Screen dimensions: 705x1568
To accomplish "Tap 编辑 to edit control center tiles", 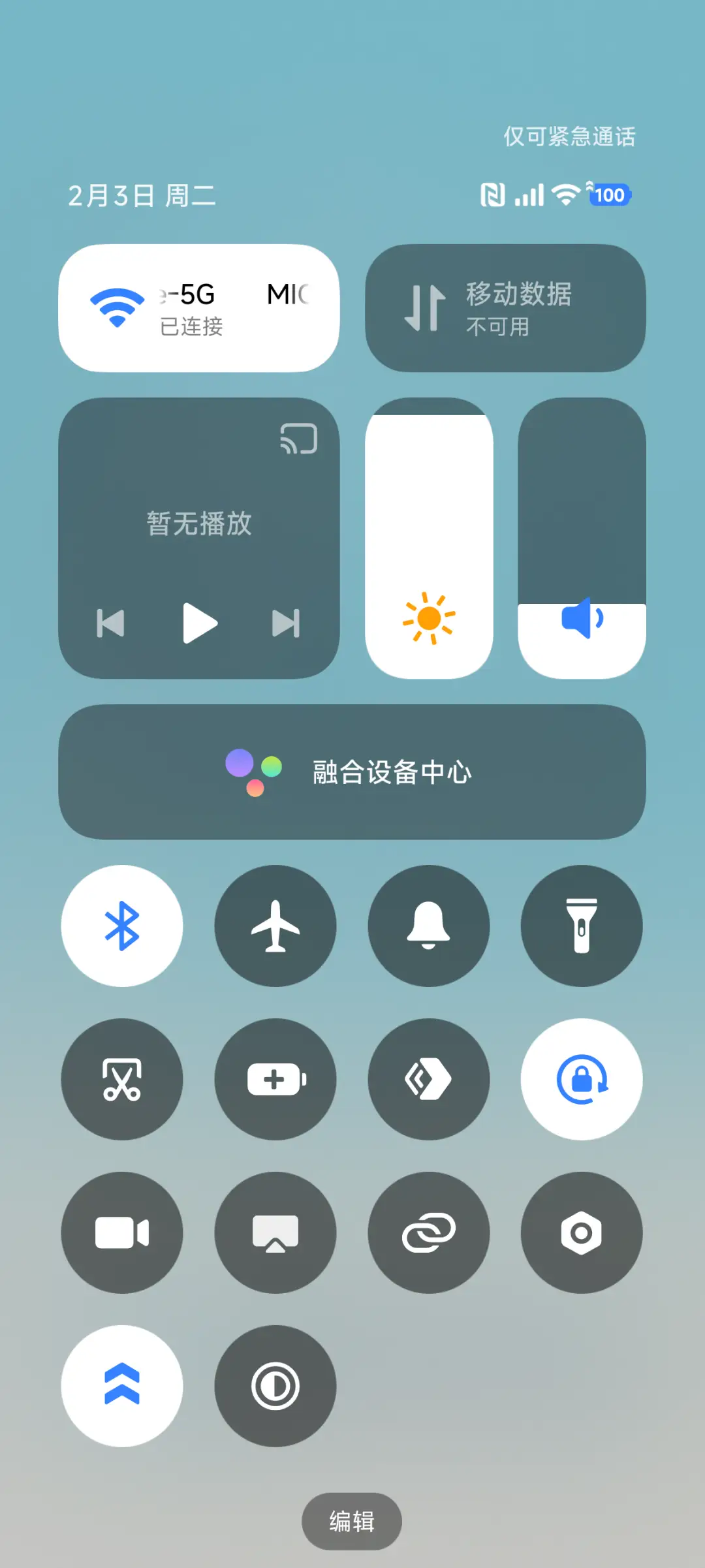I will click(351, 1520).
